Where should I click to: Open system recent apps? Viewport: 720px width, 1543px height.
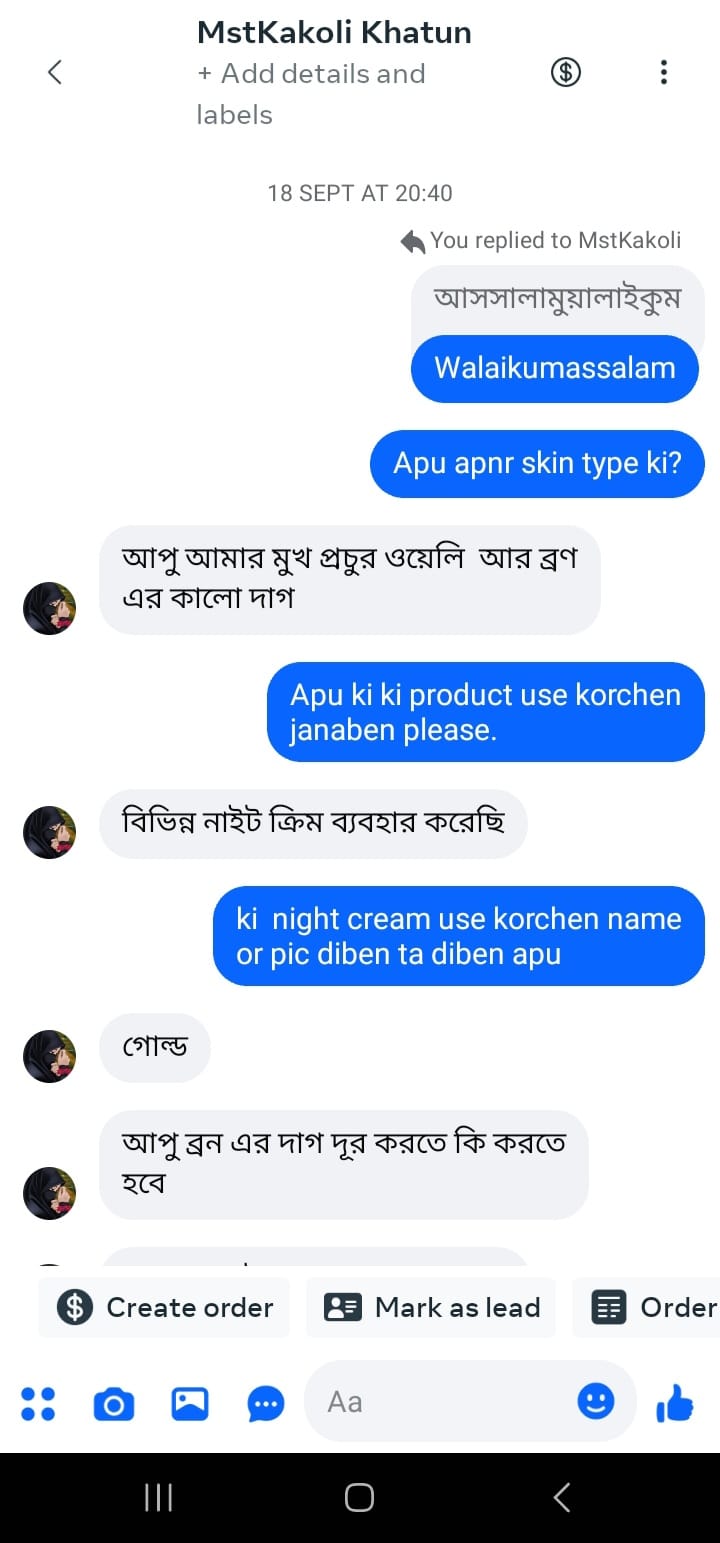pyautogui.click(x=159, y=1497)
